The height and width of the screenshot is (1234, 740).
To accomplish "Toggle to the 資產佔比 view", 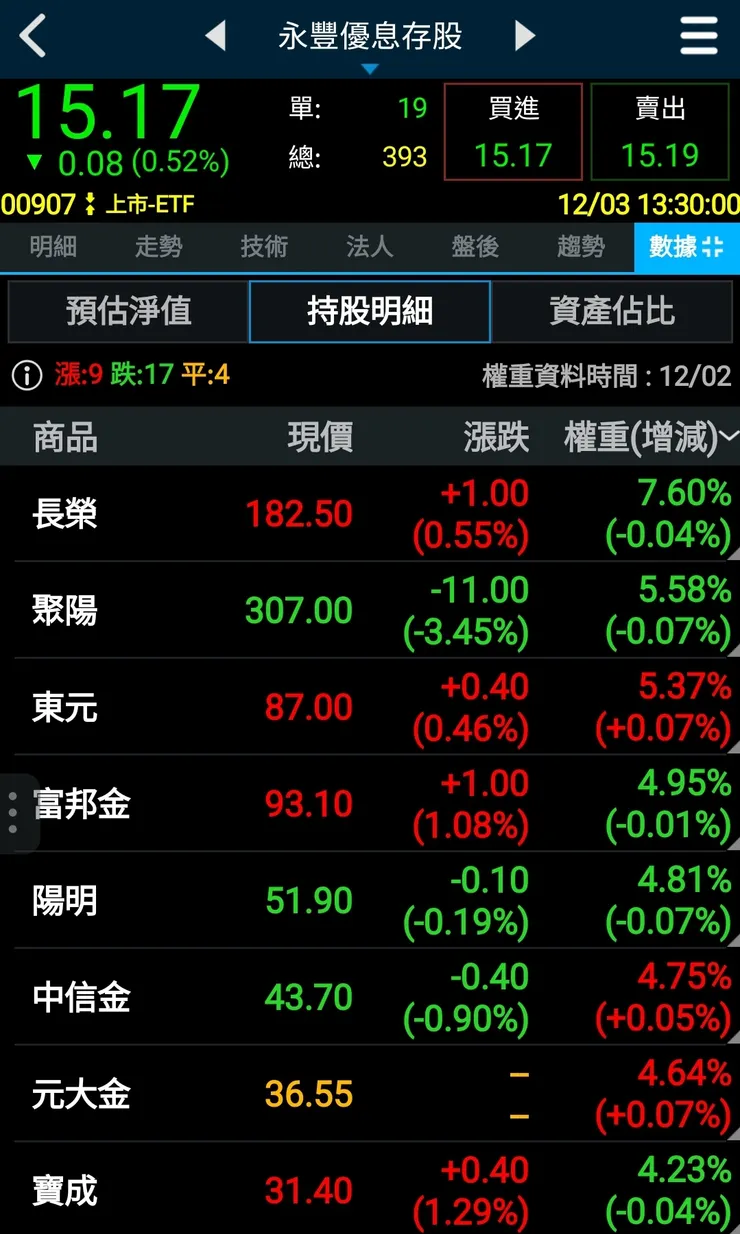I will click(x=611, y=311).
